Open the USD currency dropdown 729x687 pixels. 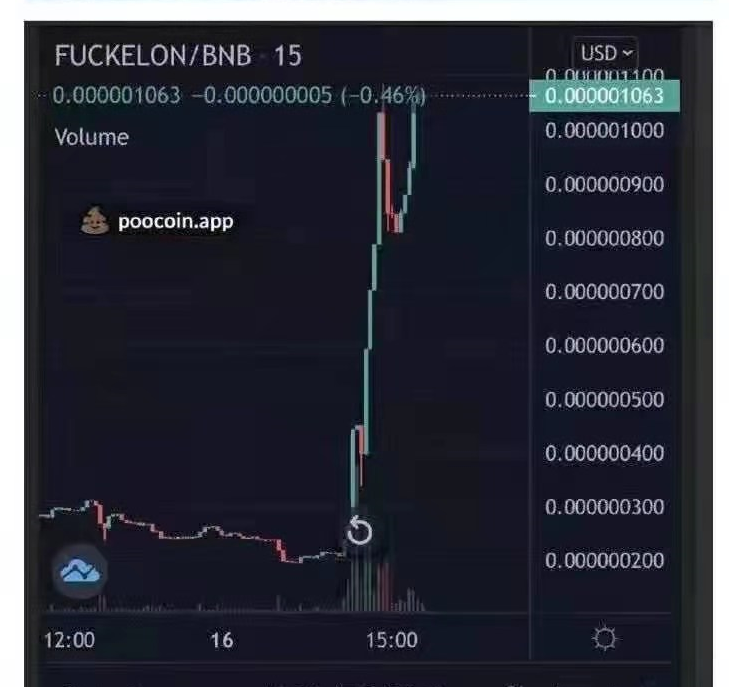(x=606, y=52)
